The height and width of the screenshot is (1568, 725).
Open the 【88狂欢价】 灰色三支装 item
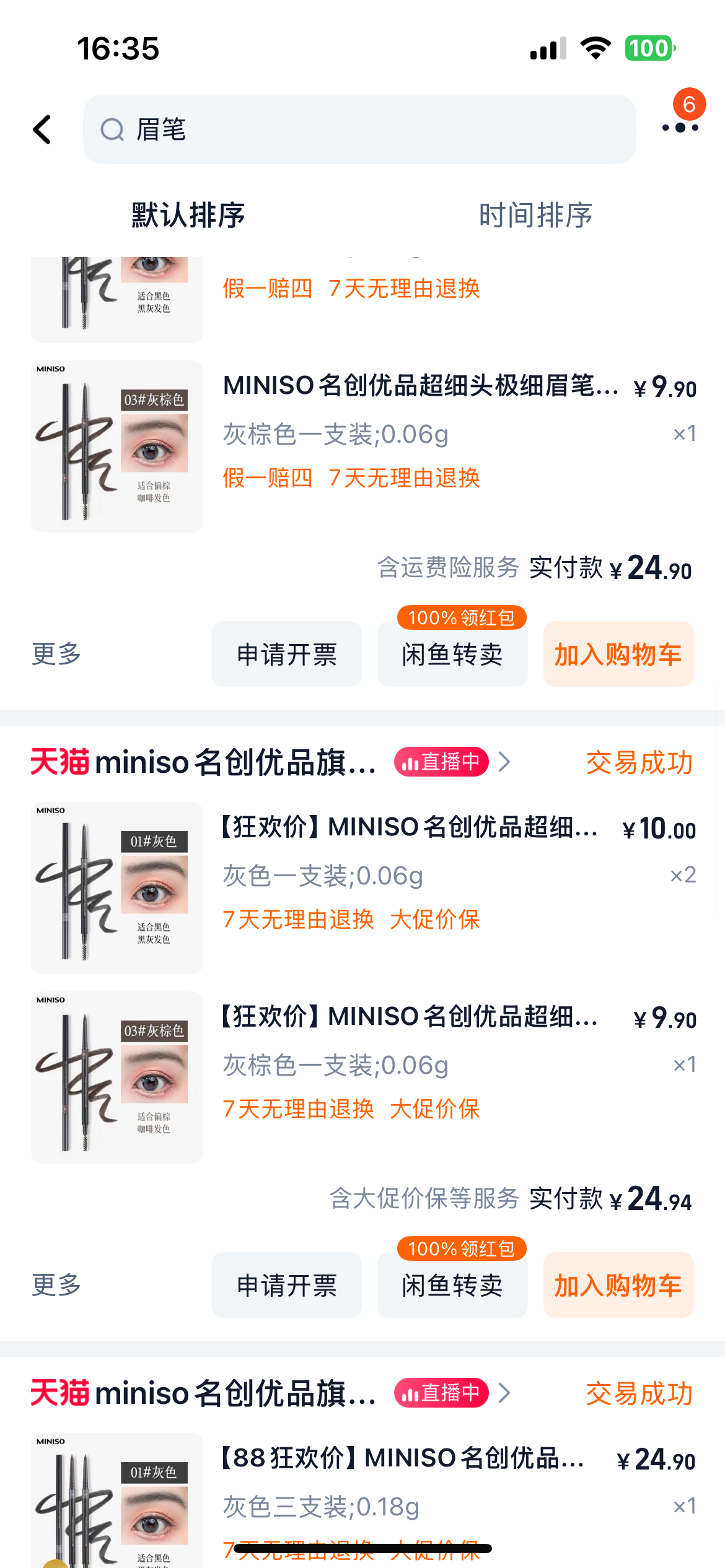click(x=403, y=1458)
